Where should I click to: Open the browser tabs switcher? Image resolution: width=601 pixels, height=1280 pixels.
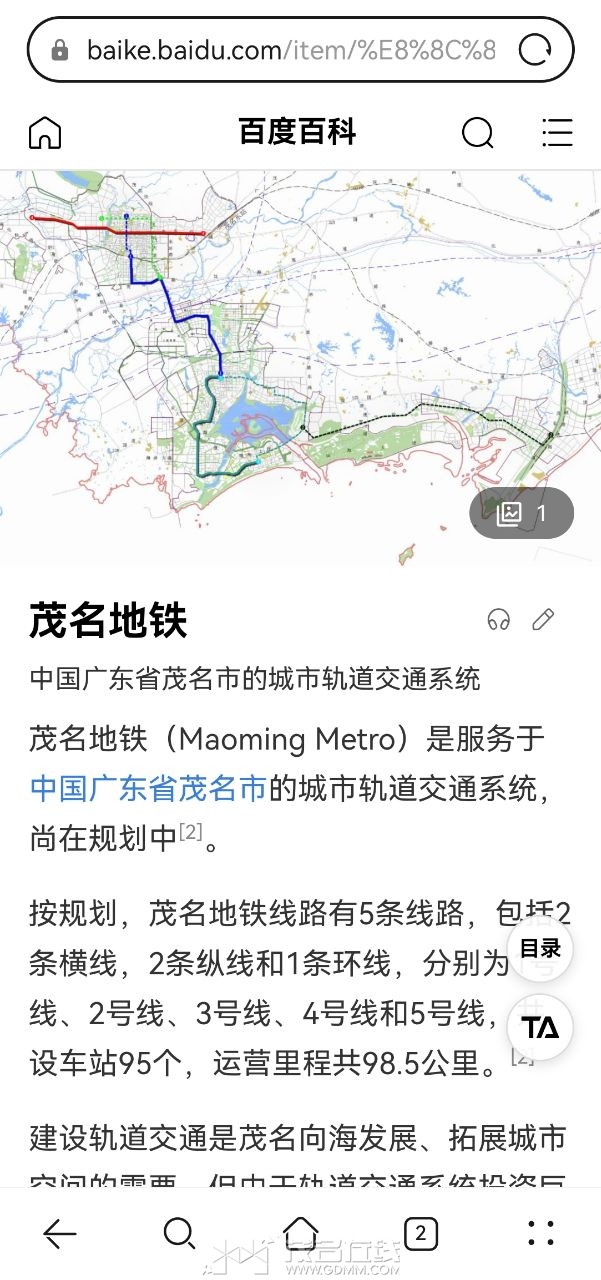click(420, 1234)
